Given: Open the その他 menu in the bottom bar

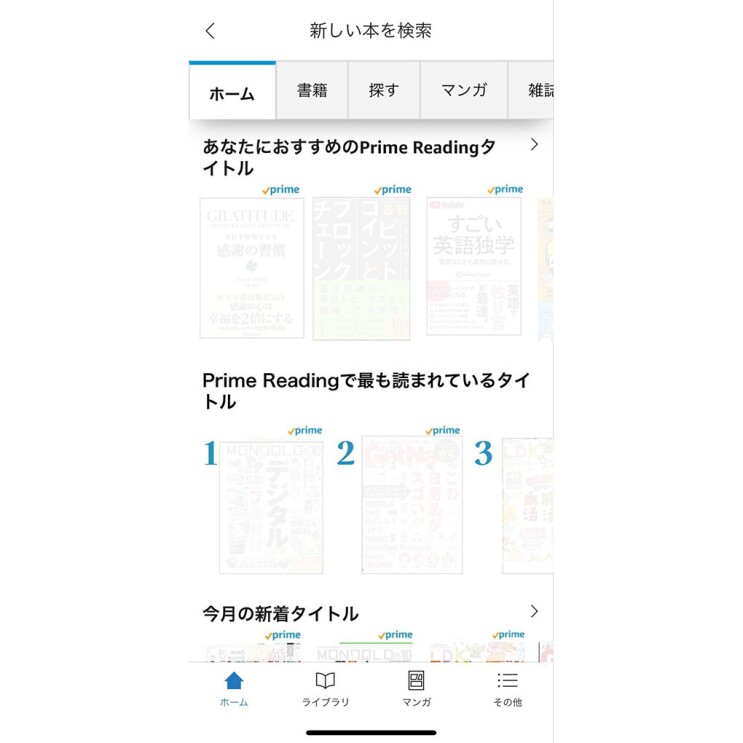Looking at the screenshot, I should (x=507, y=688).
